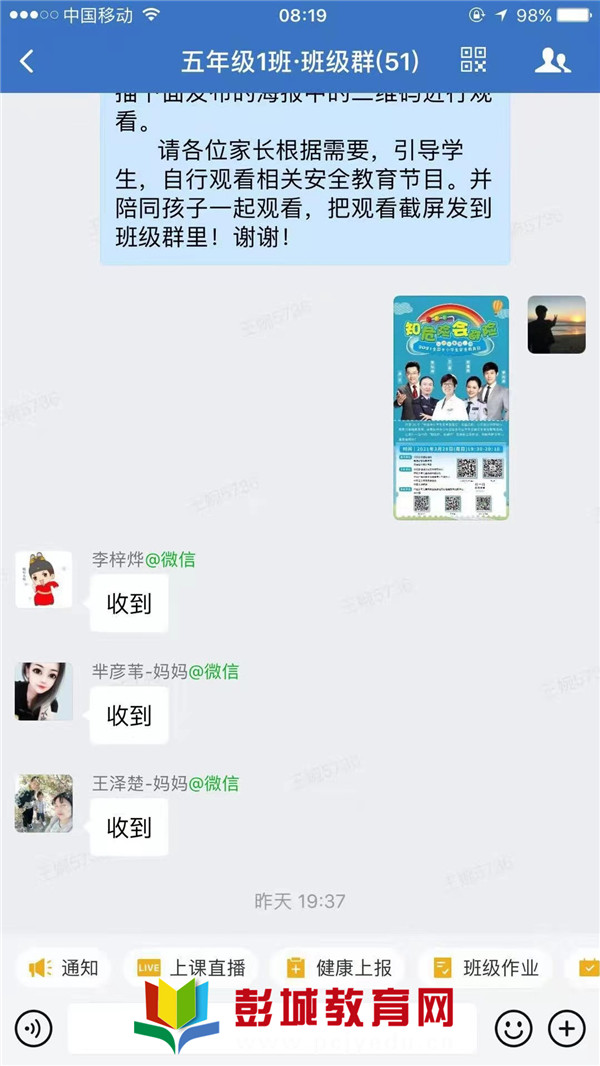The width and height of the screenshot is (600, 1066).
Task: View 芈彦苇-妈妈's avatar profile
Action: [x=43, y=691]
